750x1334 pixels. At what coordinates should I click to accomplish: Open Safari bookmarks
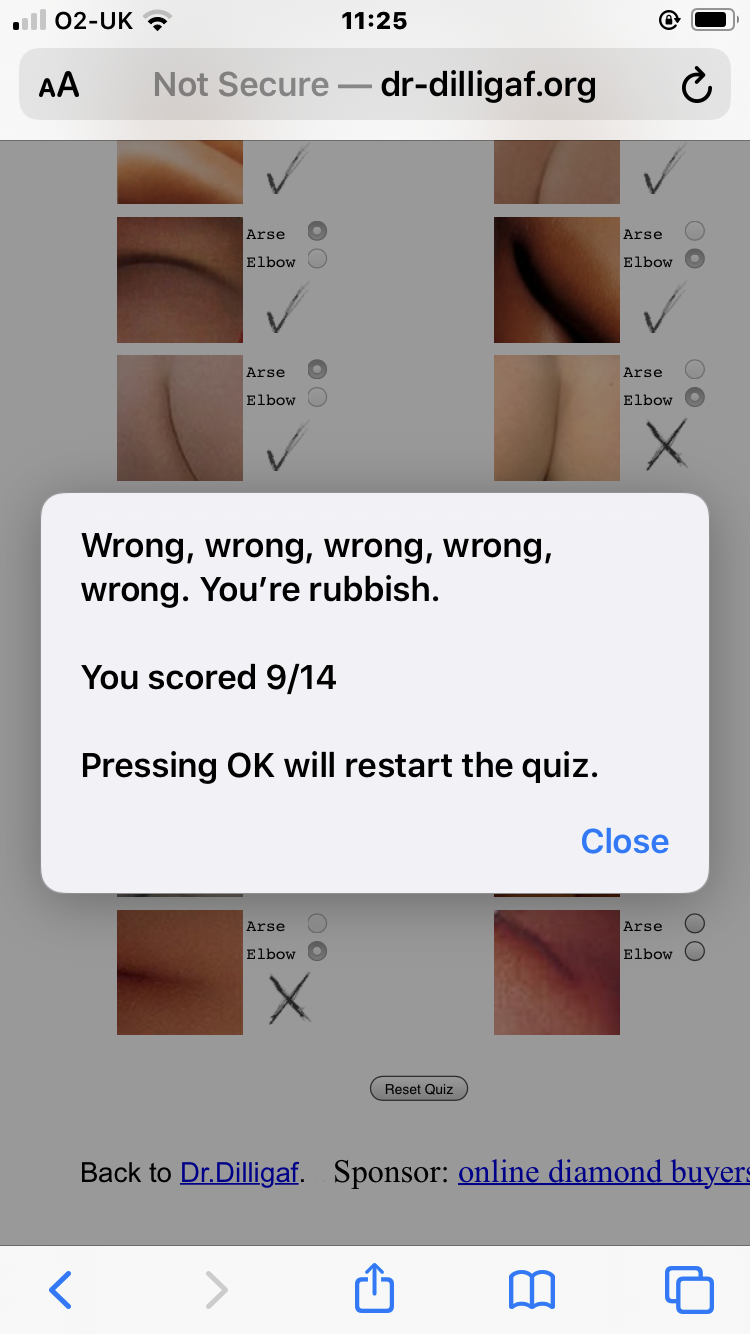(x=531, y=1289)
